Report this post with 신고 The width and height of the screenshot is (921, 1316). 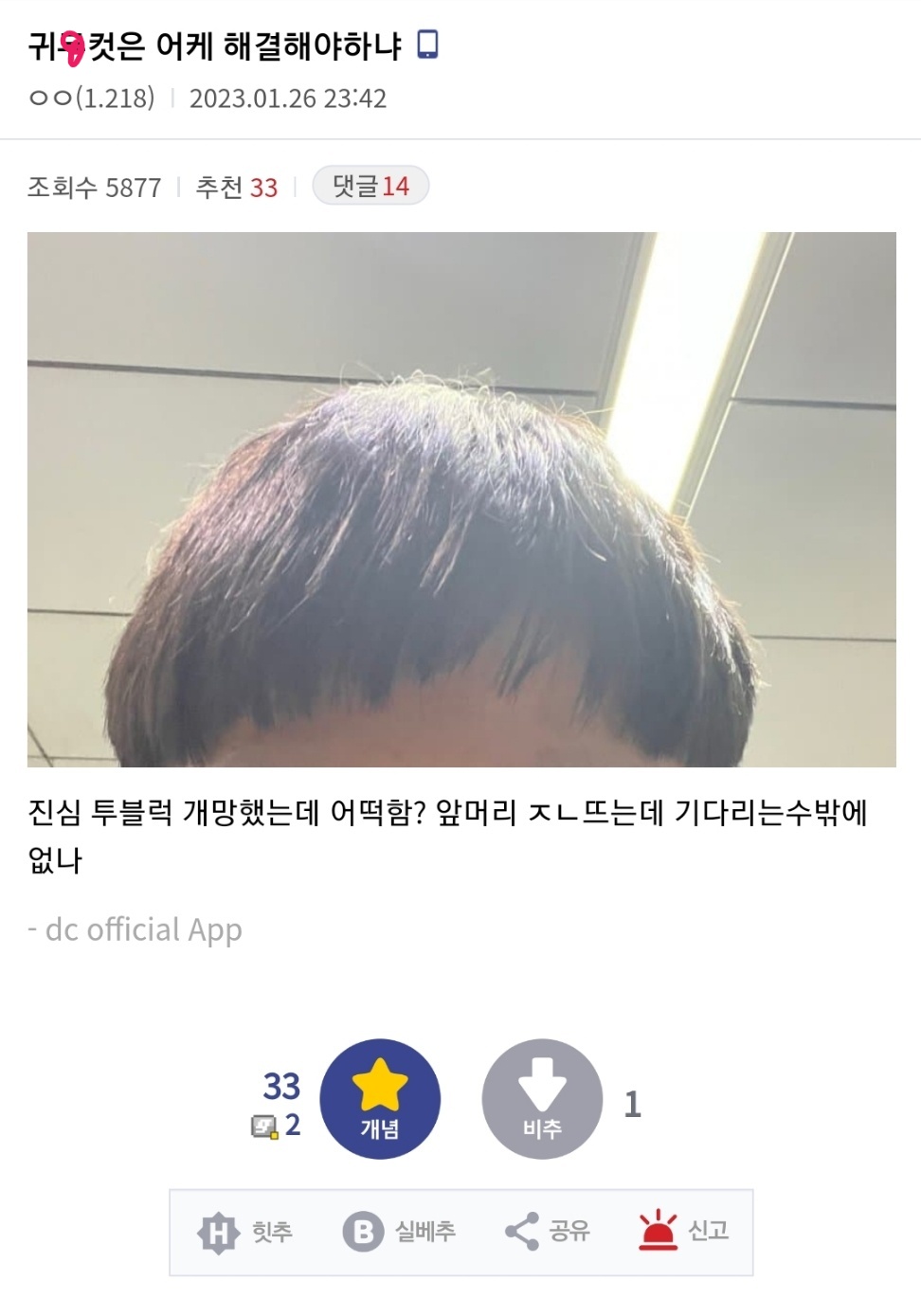point(683,1232)
